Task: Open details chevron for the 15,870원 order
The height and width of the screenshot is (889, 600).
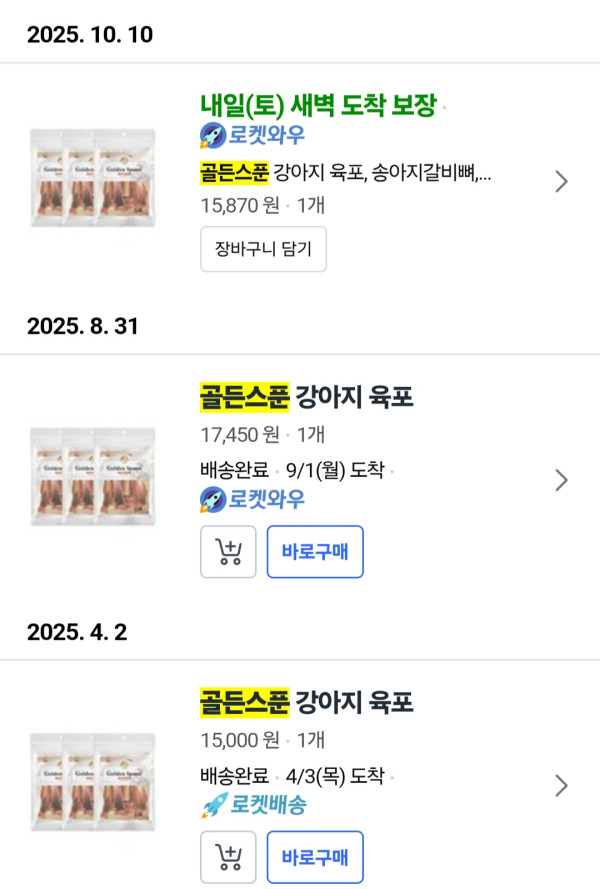Action: (561, 181)
